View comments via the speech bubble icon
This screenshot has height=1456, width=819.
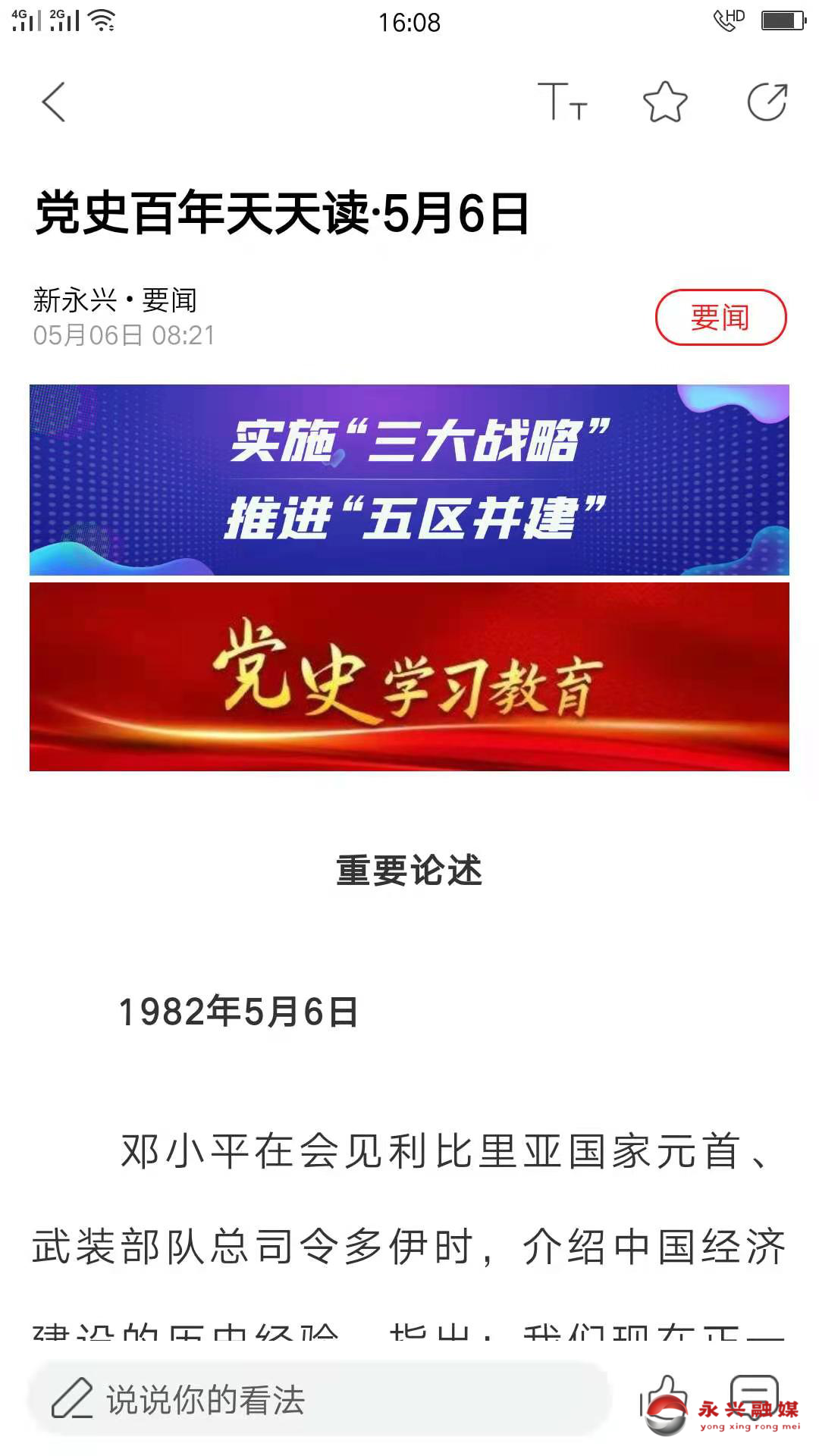click(754, 1395)
